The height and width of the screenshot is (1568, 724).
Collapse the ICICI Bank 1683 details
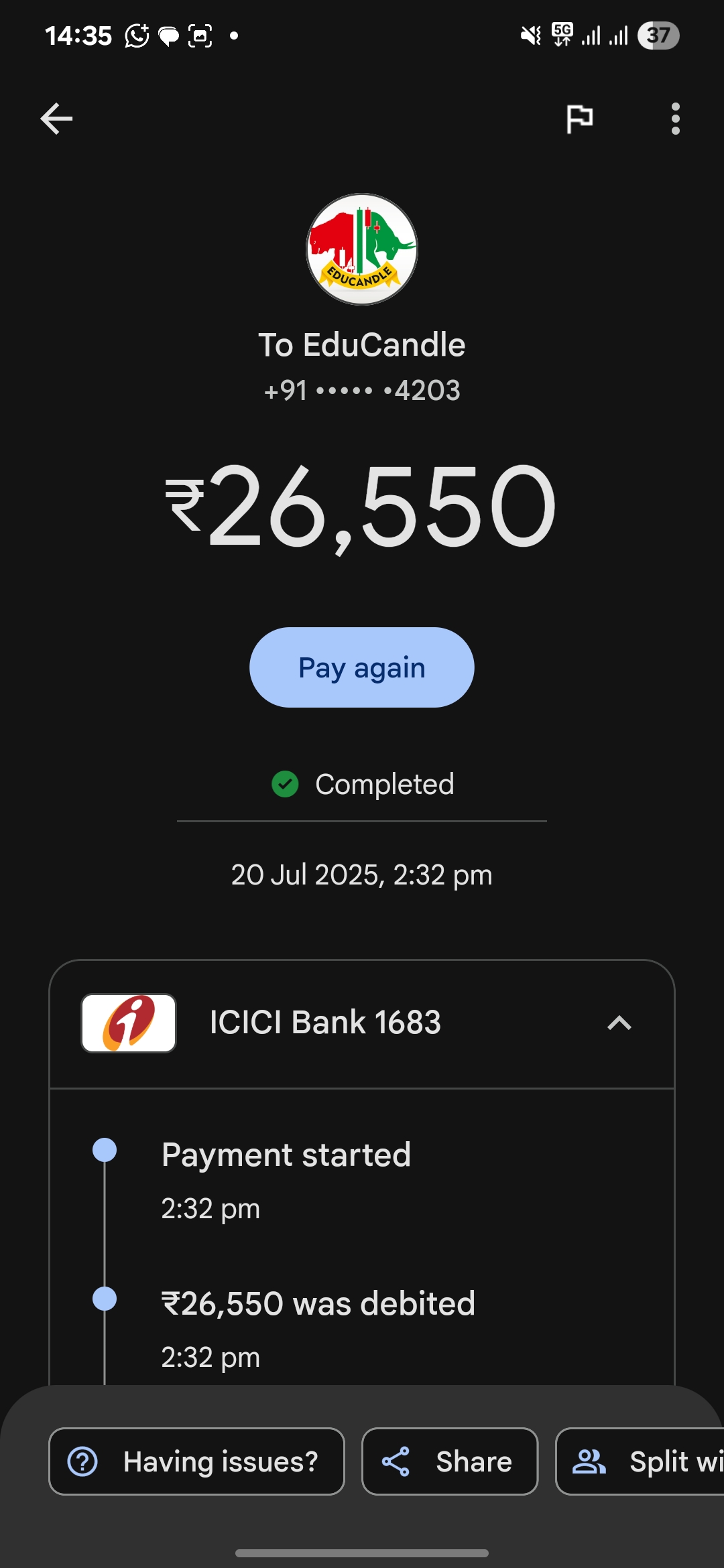coord(619,1023)
